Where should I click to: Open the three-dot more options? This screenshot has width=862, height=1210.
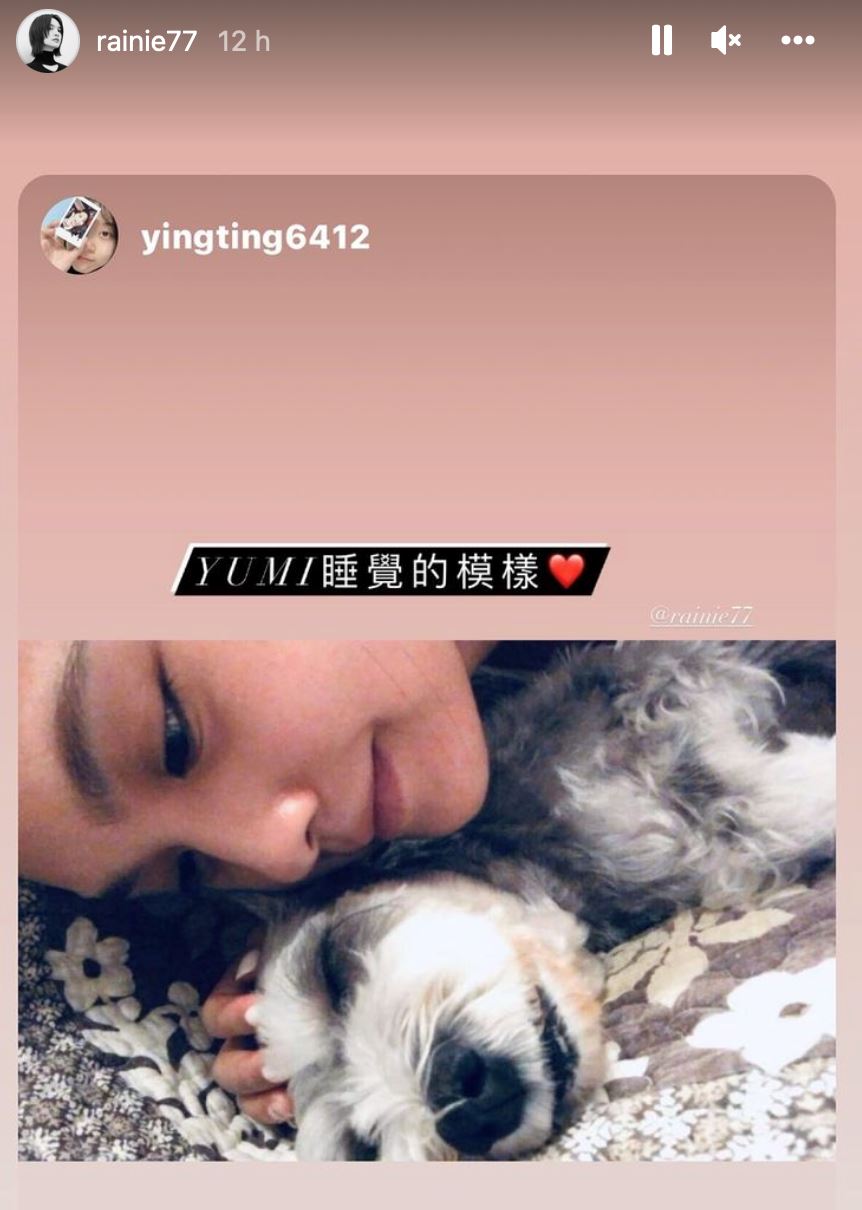(x=797, y=40)
